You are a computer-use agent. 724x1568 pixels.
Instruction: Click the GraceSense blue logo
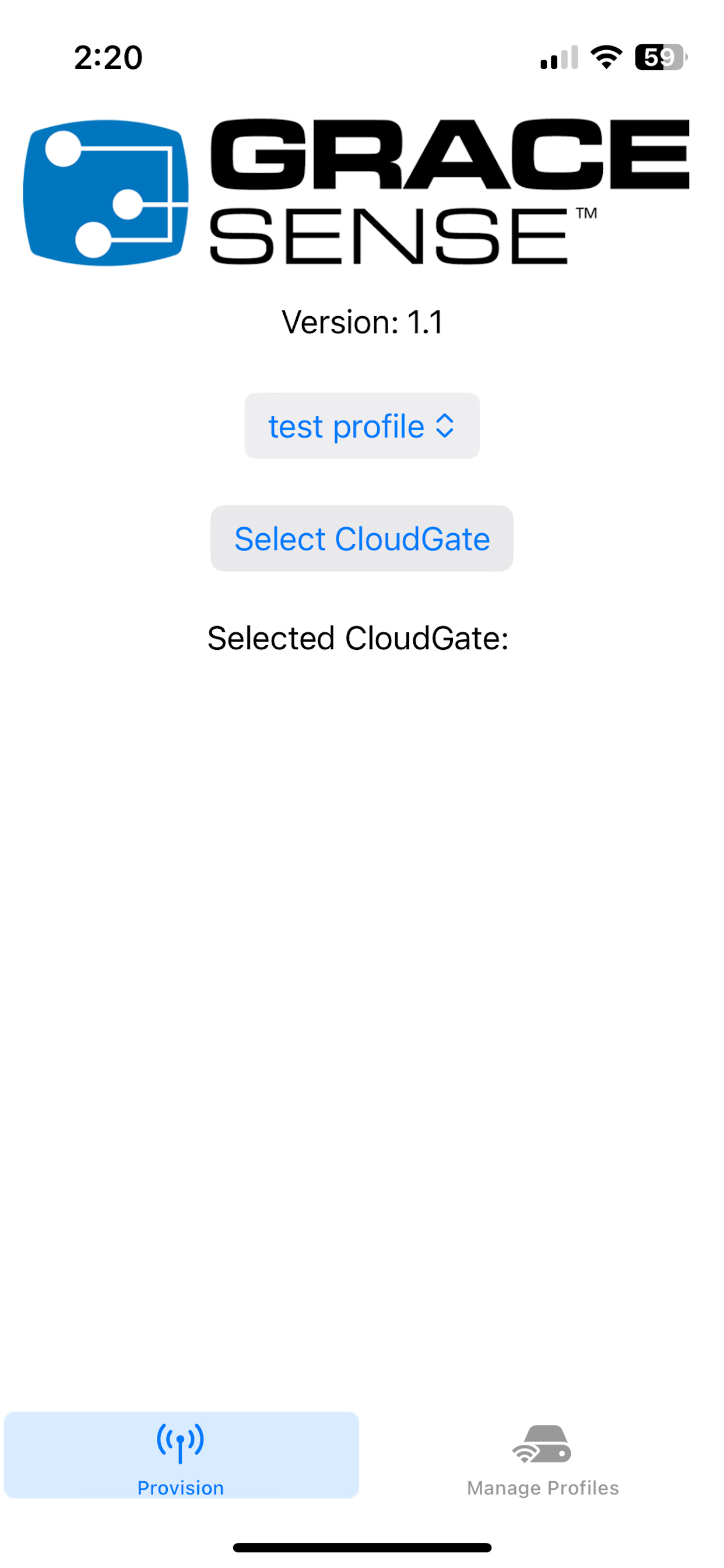[107, 192]
